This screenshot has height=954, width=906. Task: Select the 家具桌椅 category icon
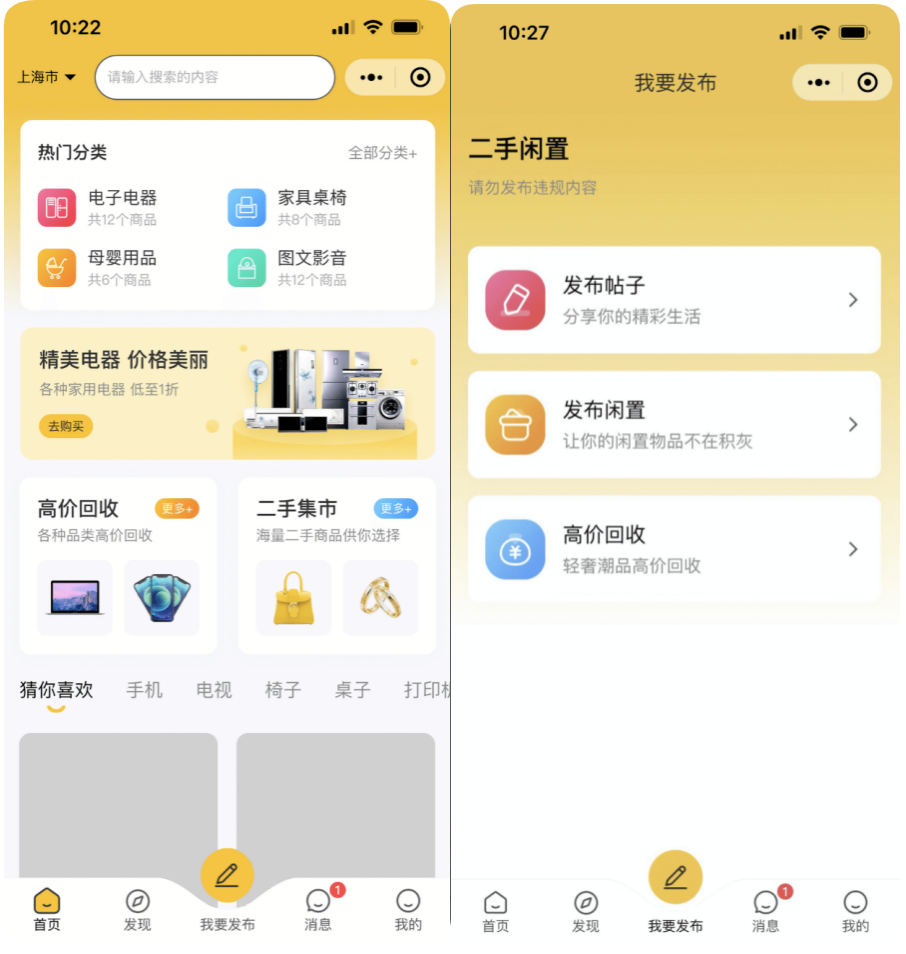click(246, 206)
